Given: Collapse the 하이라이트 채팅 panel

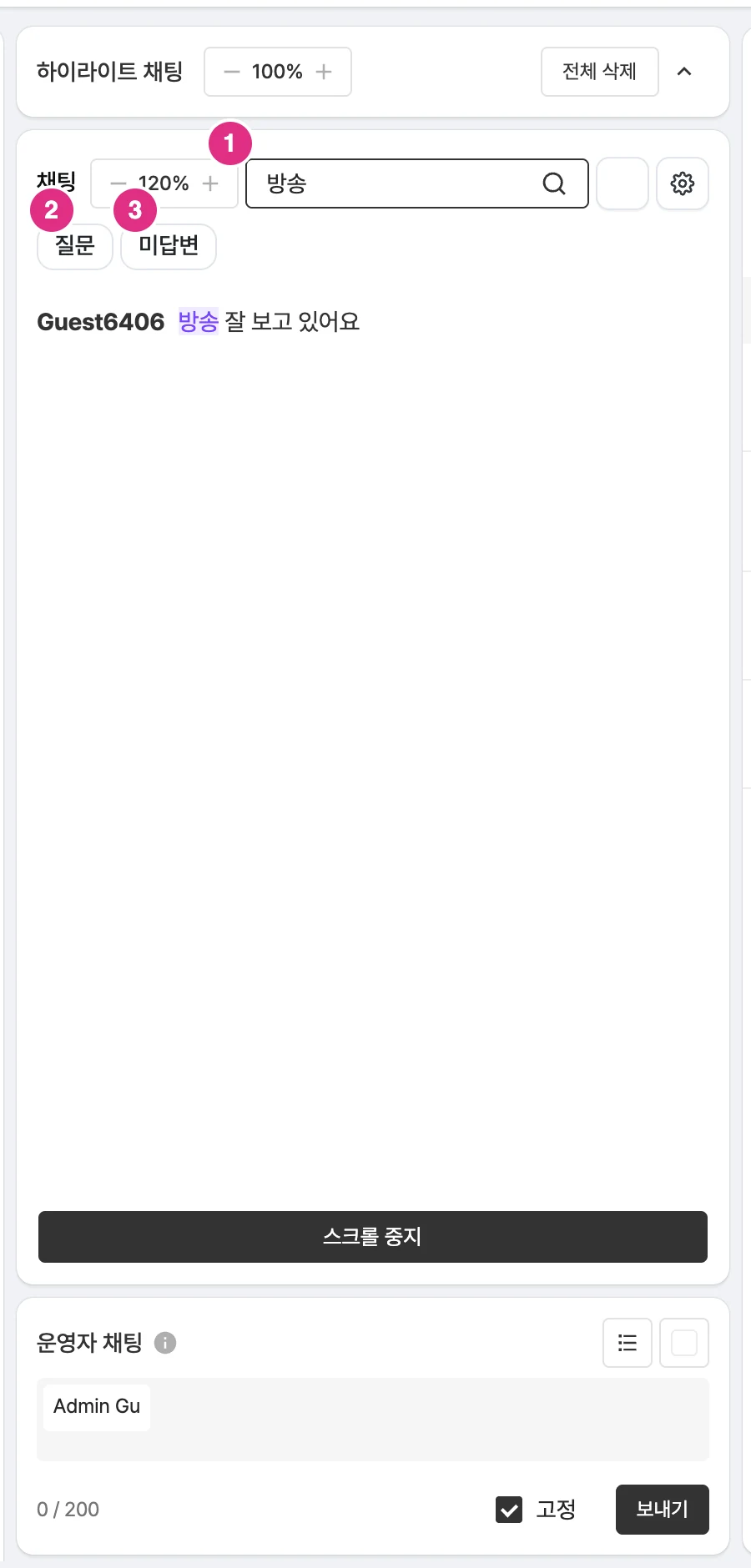Looking at the screenshot, I should (x=684, y=72).
